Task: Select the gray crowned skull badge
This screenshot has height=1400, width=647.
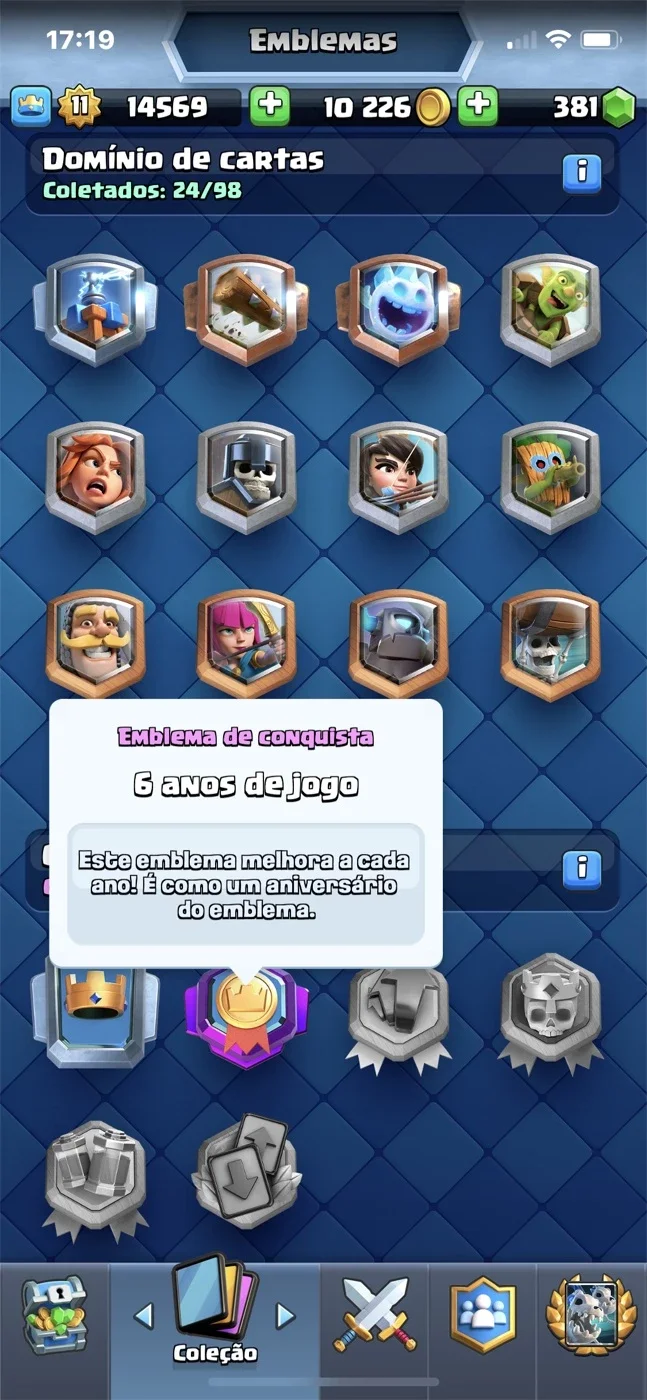Action: (550, 1010)
